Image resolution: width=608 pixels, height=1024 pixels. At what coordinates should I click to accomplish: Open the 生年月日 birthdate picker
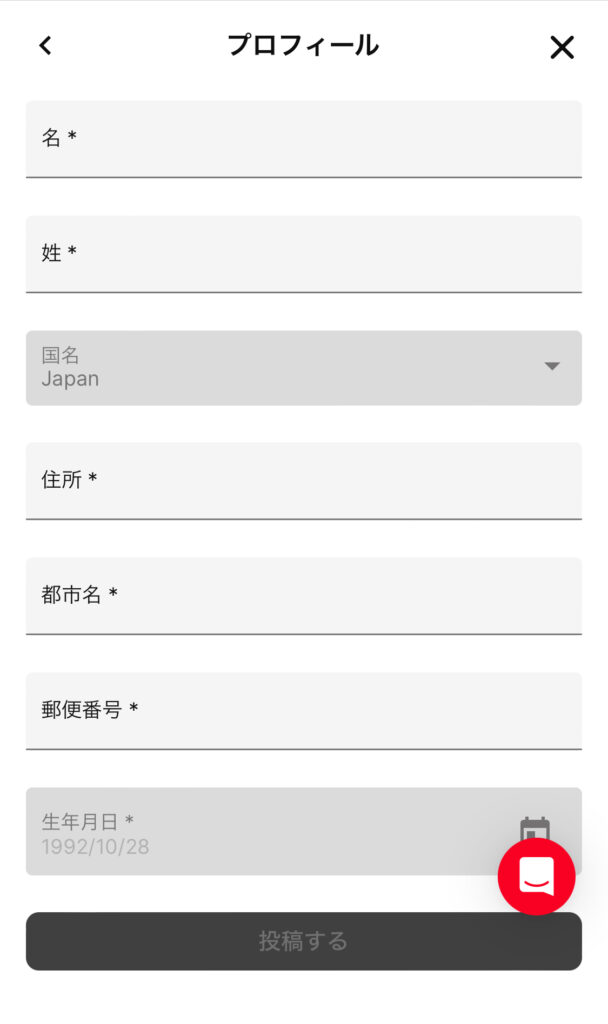(x=304, y=831)
